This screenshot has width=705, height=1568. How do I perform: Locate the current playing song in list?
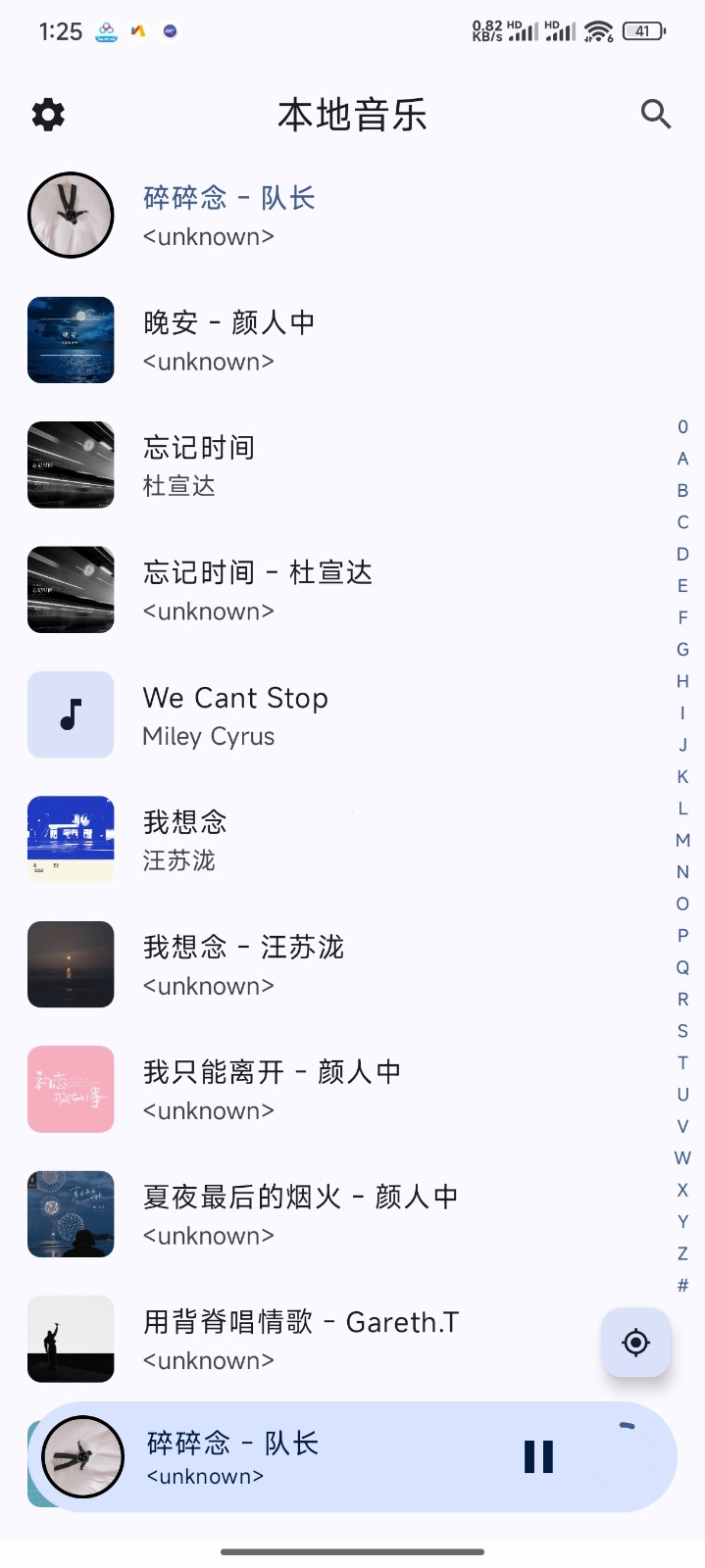pos(635,1343)
